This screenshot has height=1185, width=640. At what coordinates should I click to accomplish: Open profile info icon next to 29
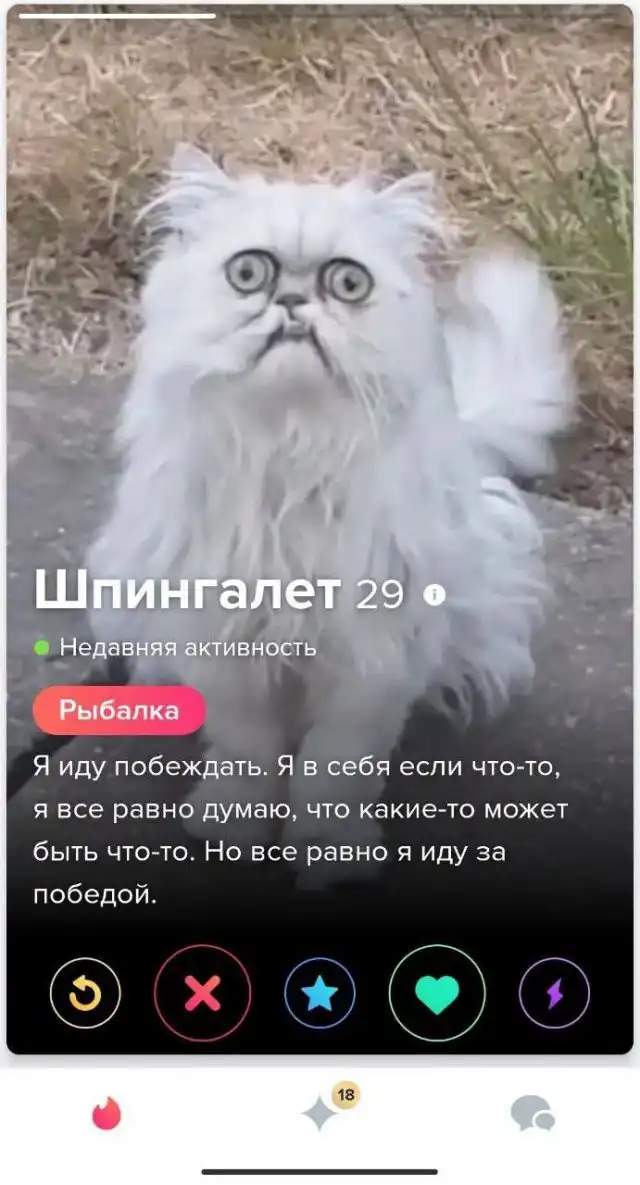434,595
